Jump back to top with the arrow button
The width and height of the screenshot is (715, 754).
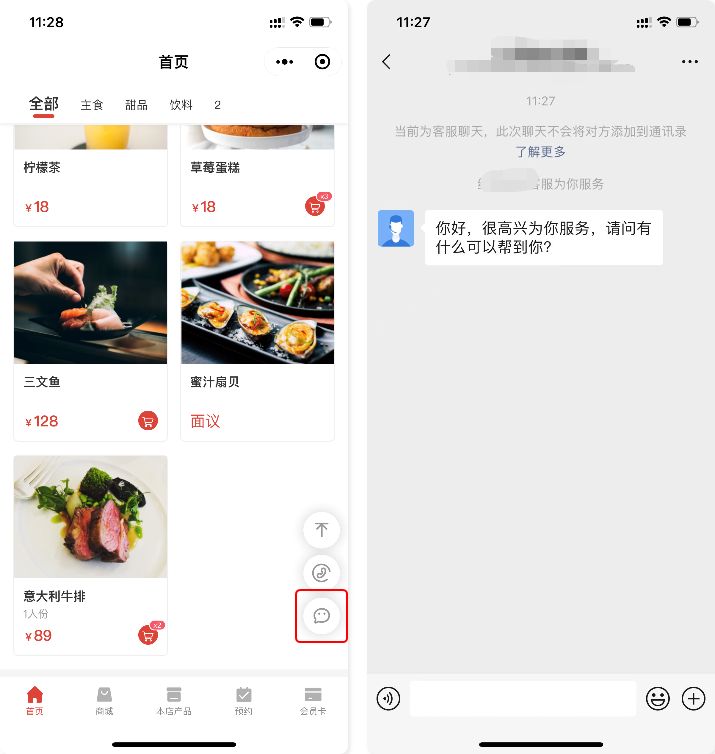coord(322,530)
